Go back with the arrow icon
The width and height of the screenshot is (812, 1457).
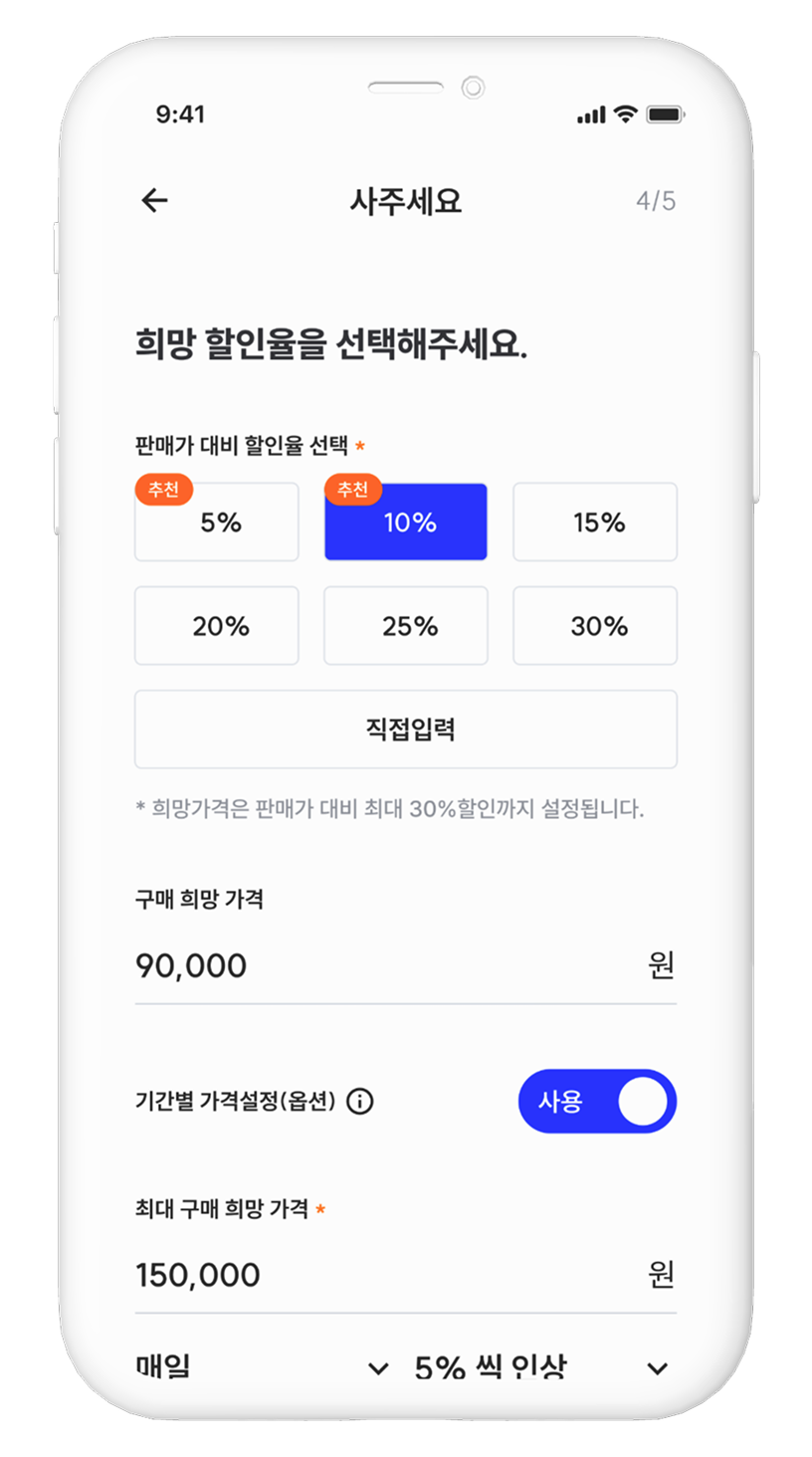pyautogui.click(x=154, y=201)
